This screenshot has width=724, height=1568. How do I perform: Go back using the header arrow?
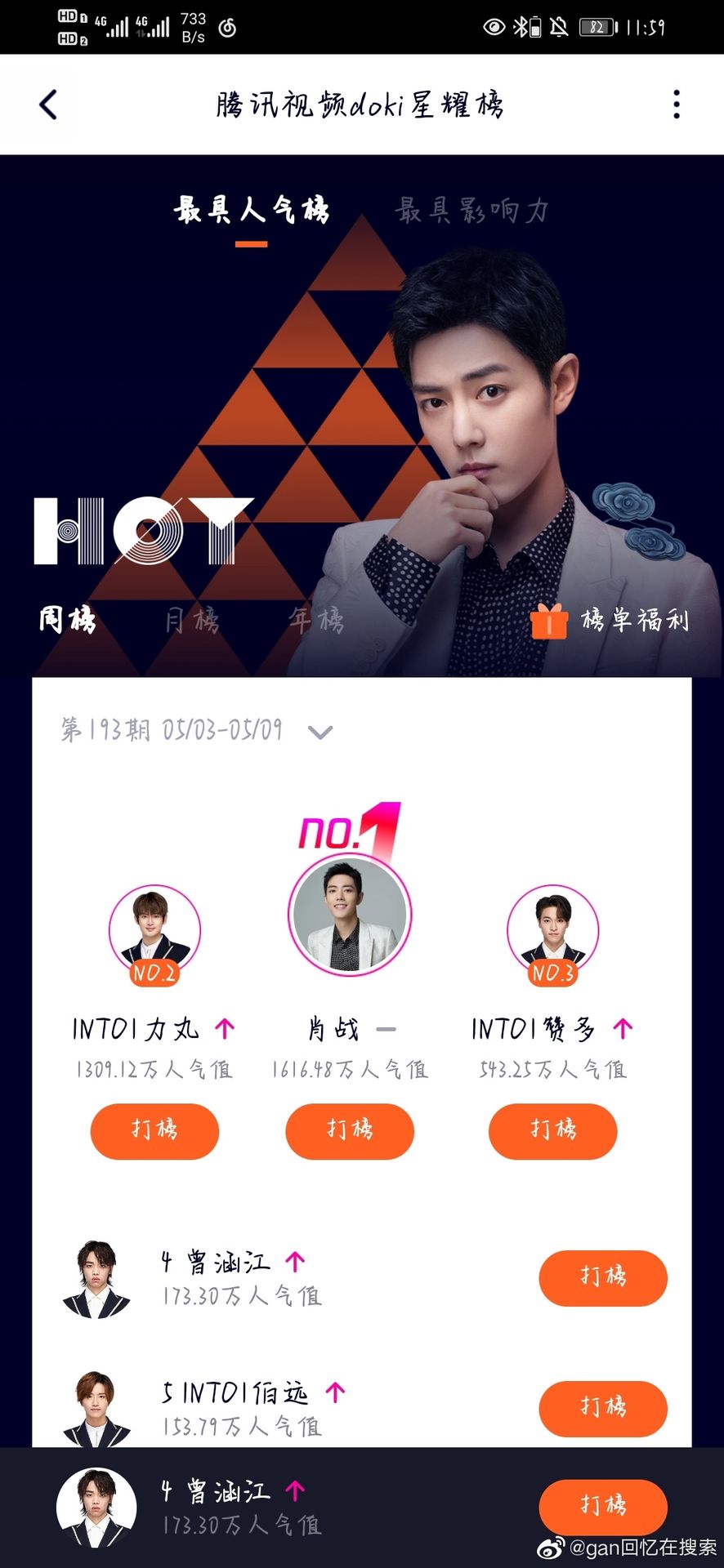48,105
